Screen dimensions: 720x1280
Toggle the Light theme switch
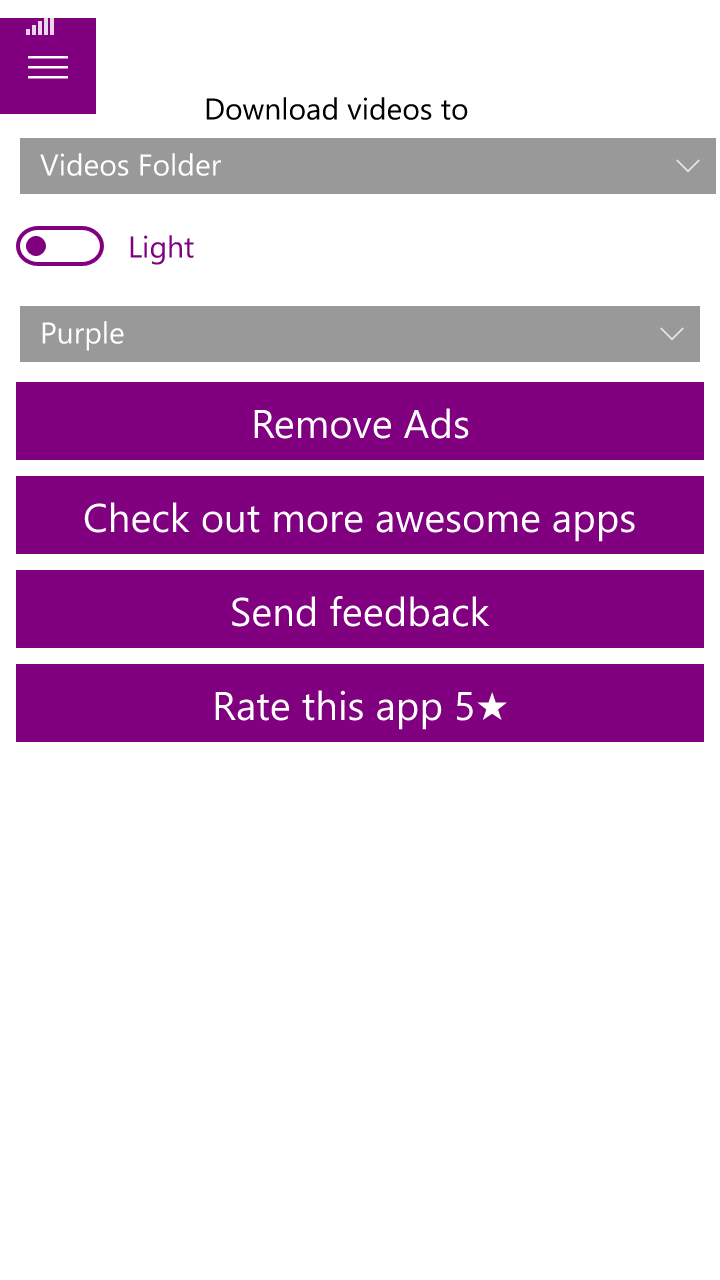[60, 247]
